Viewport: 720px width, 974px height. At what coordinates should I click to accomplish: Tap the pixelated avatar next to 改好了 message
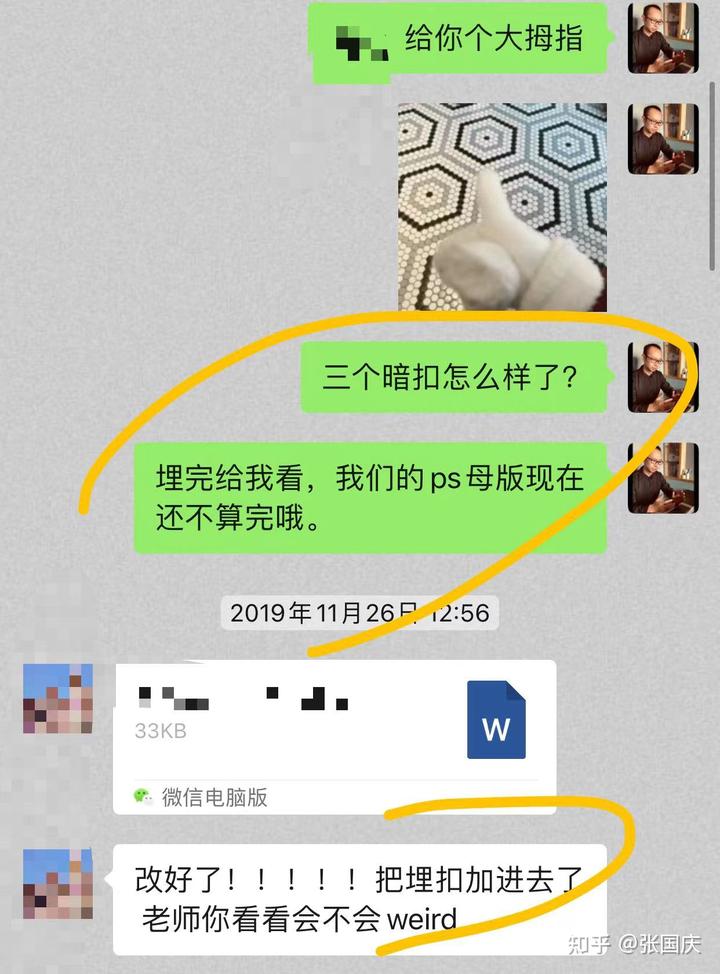pyautogui.click(x=58, y=884)
